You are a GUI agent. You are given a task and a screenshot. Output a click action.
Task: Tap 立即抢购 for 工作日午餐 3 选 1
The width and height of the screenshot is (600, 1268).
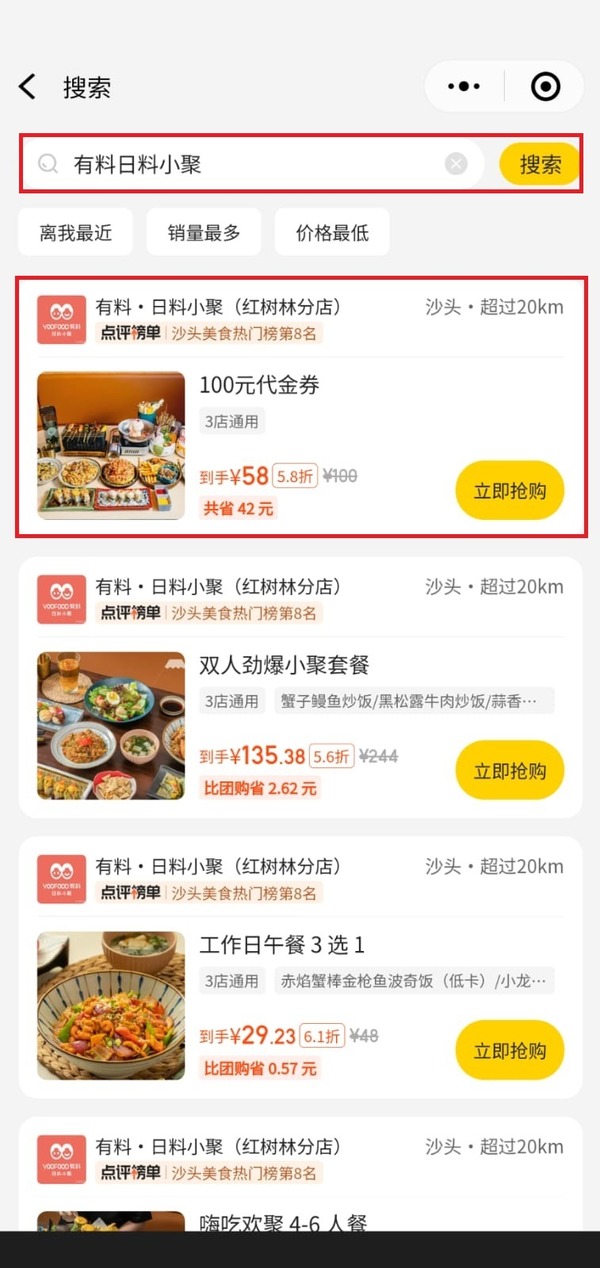[510, 1051]
